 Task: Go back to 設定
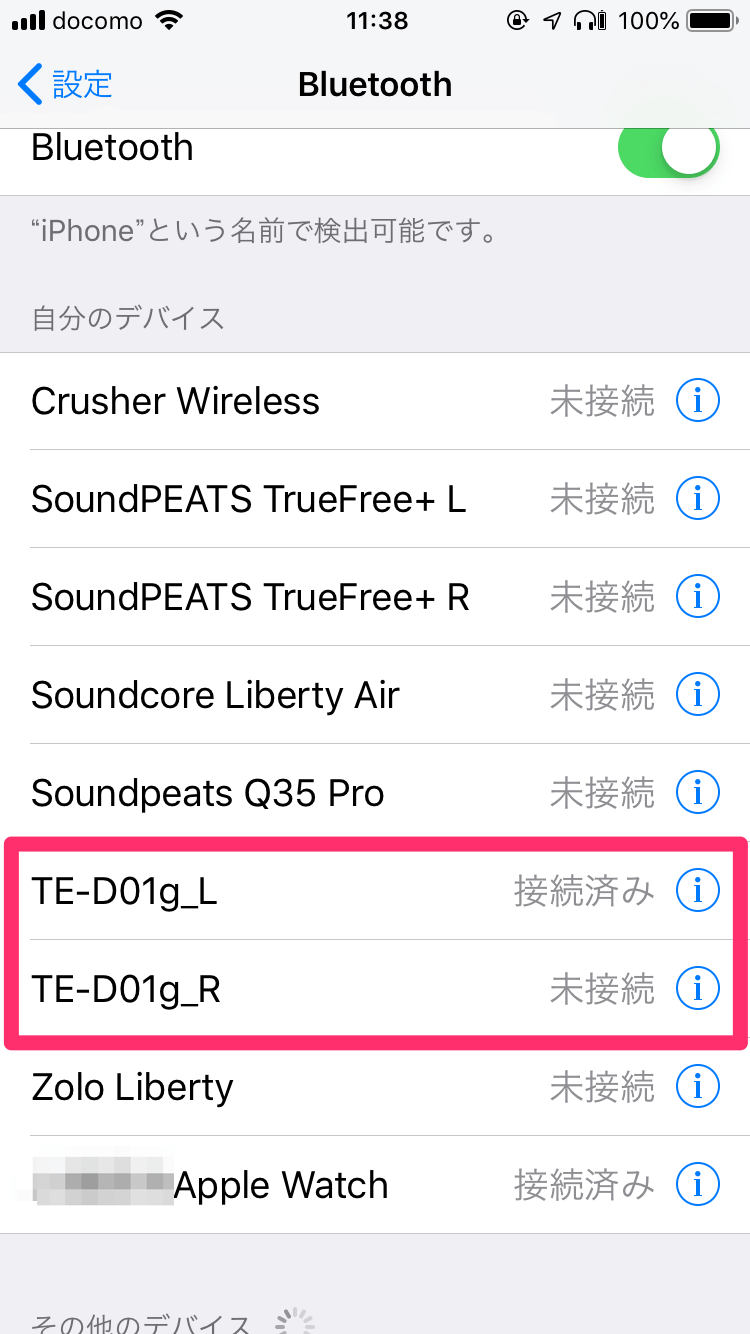[66, 85]
